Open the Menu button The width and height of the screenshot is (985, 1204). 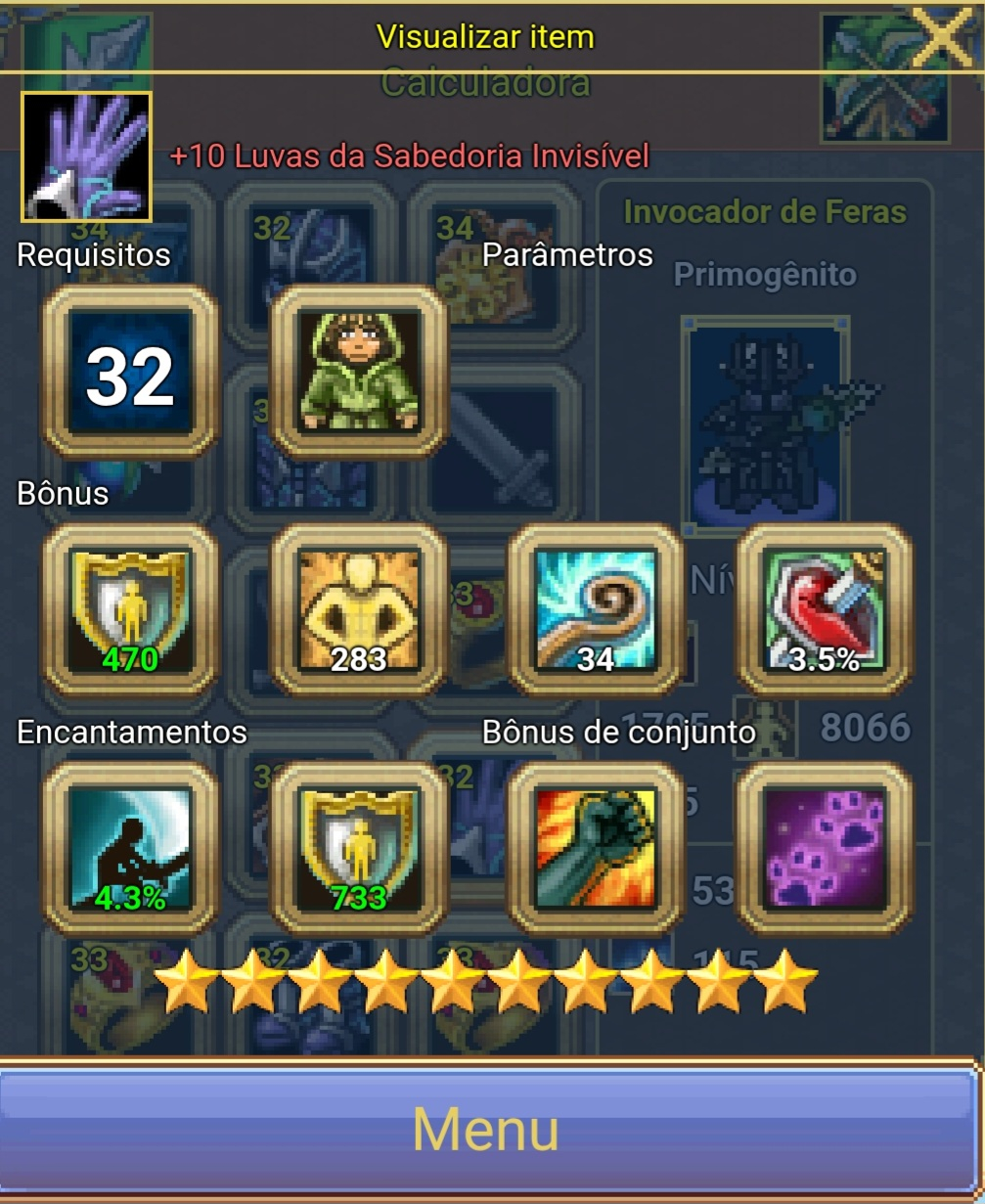coord(486,1130)
